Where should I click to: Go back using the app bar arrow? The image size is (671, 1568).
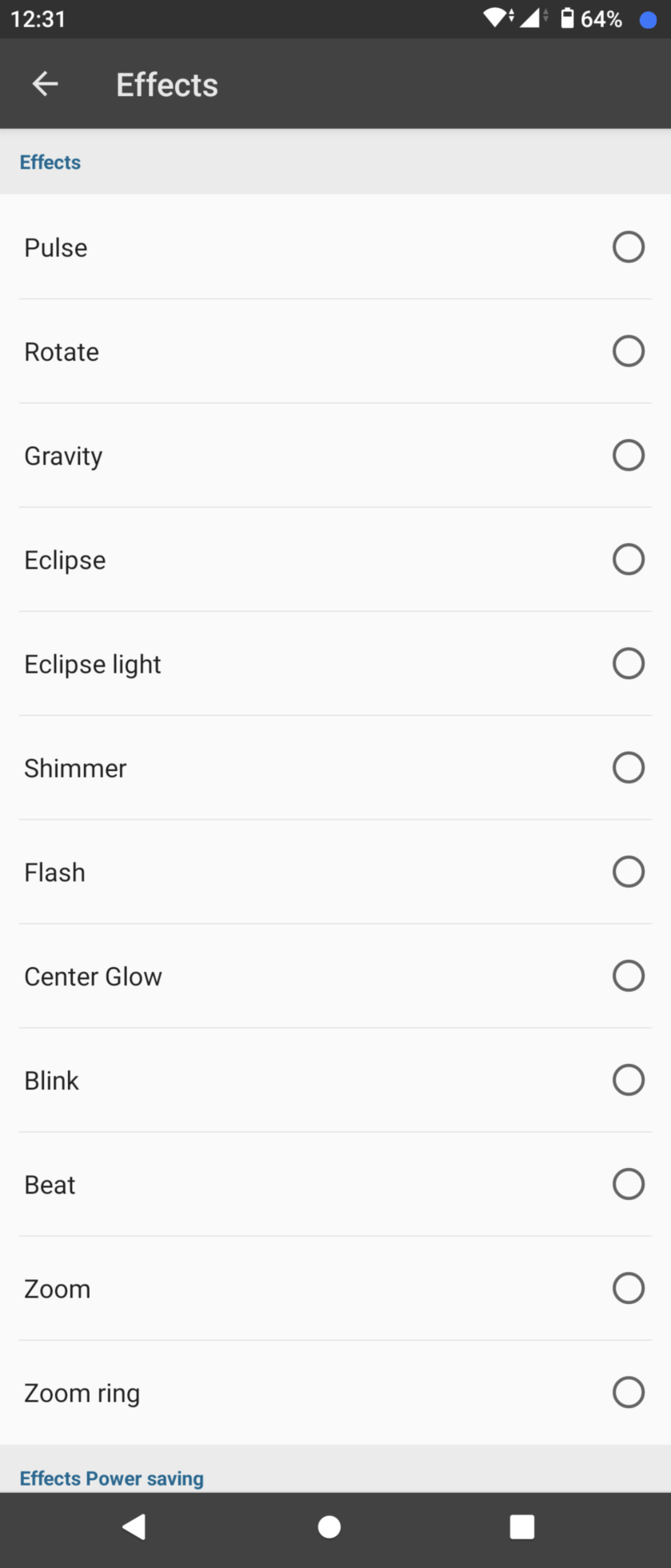coord(45,84)
